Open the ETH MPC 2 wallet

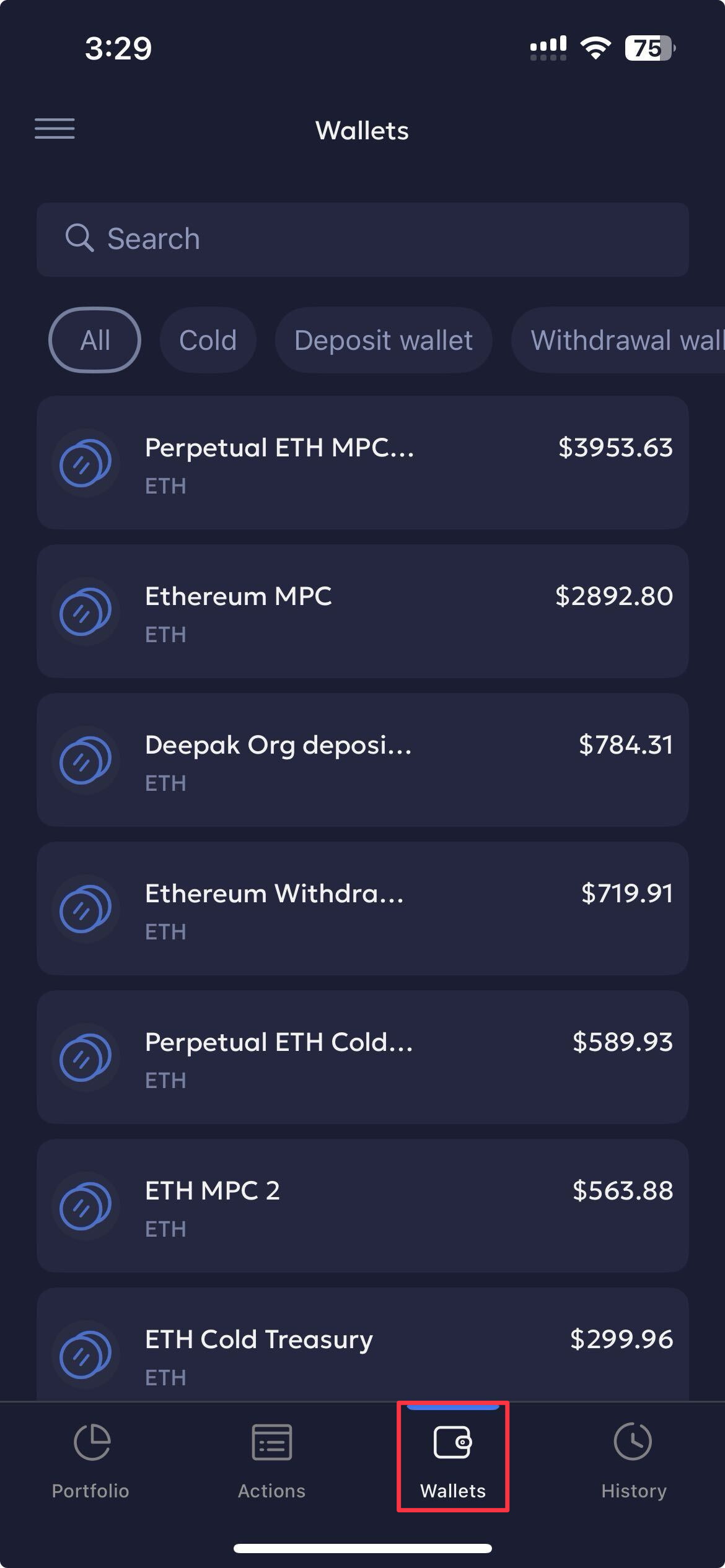(x=362, y=1206)
